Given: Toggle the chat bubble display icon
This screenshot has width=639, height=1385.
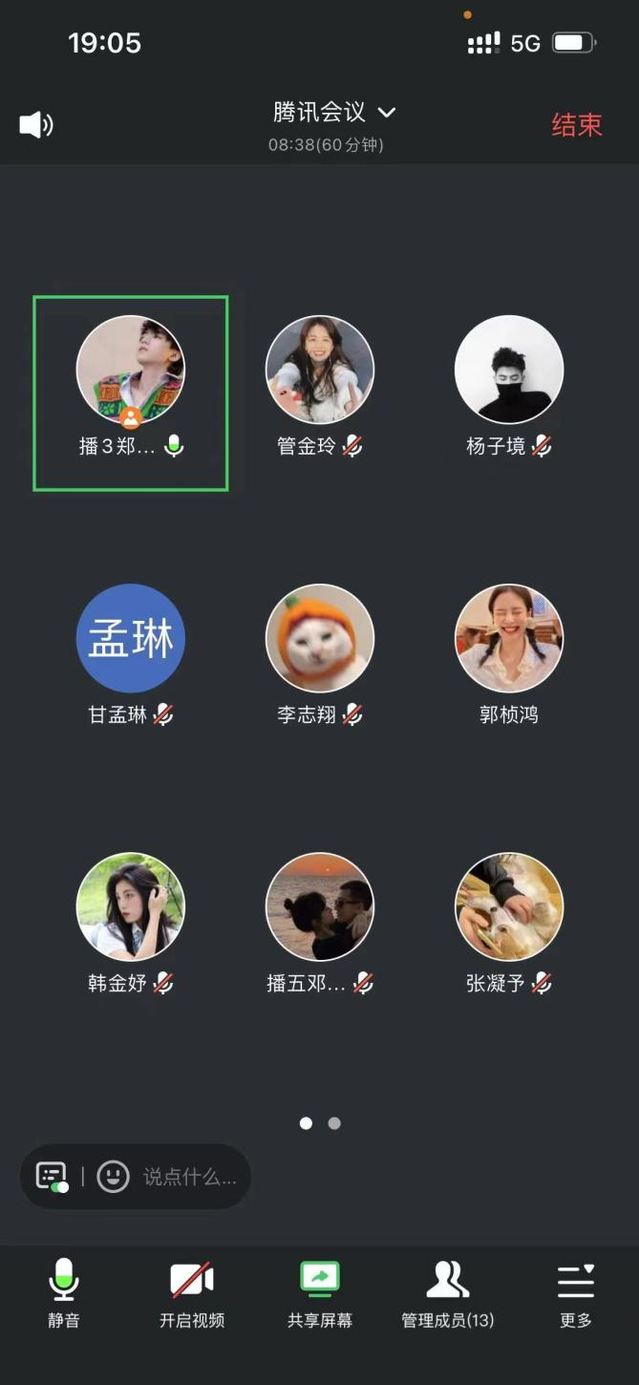Looking at the screenshot, I should (52, 1176).
